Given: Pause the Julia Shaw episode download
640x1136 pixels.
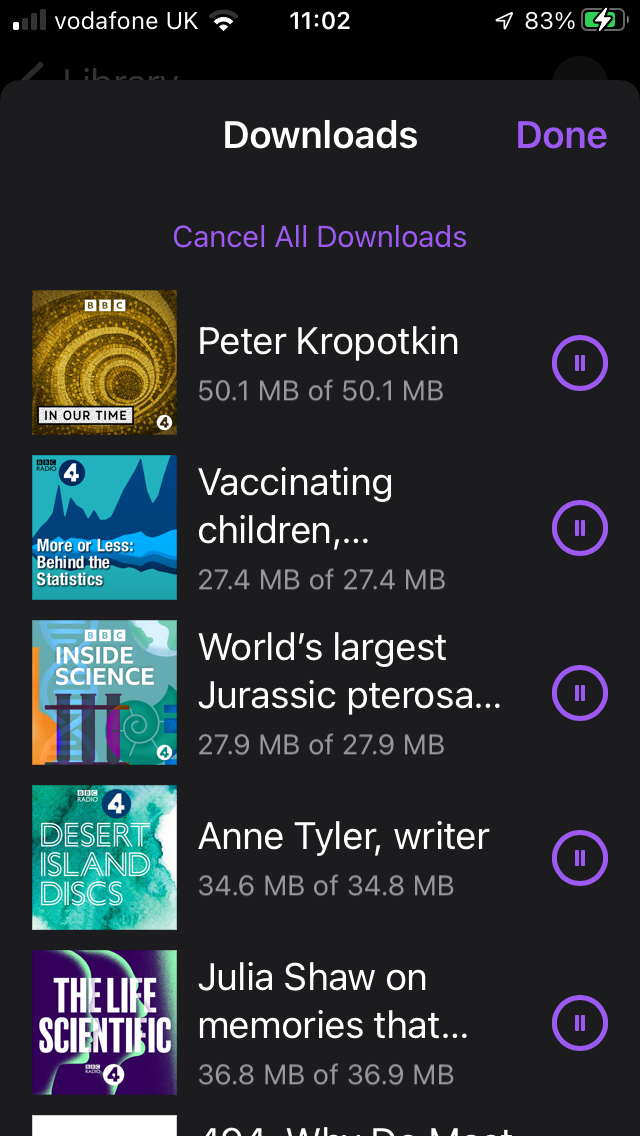Looking at the screenshot, I should point(580,1022).
